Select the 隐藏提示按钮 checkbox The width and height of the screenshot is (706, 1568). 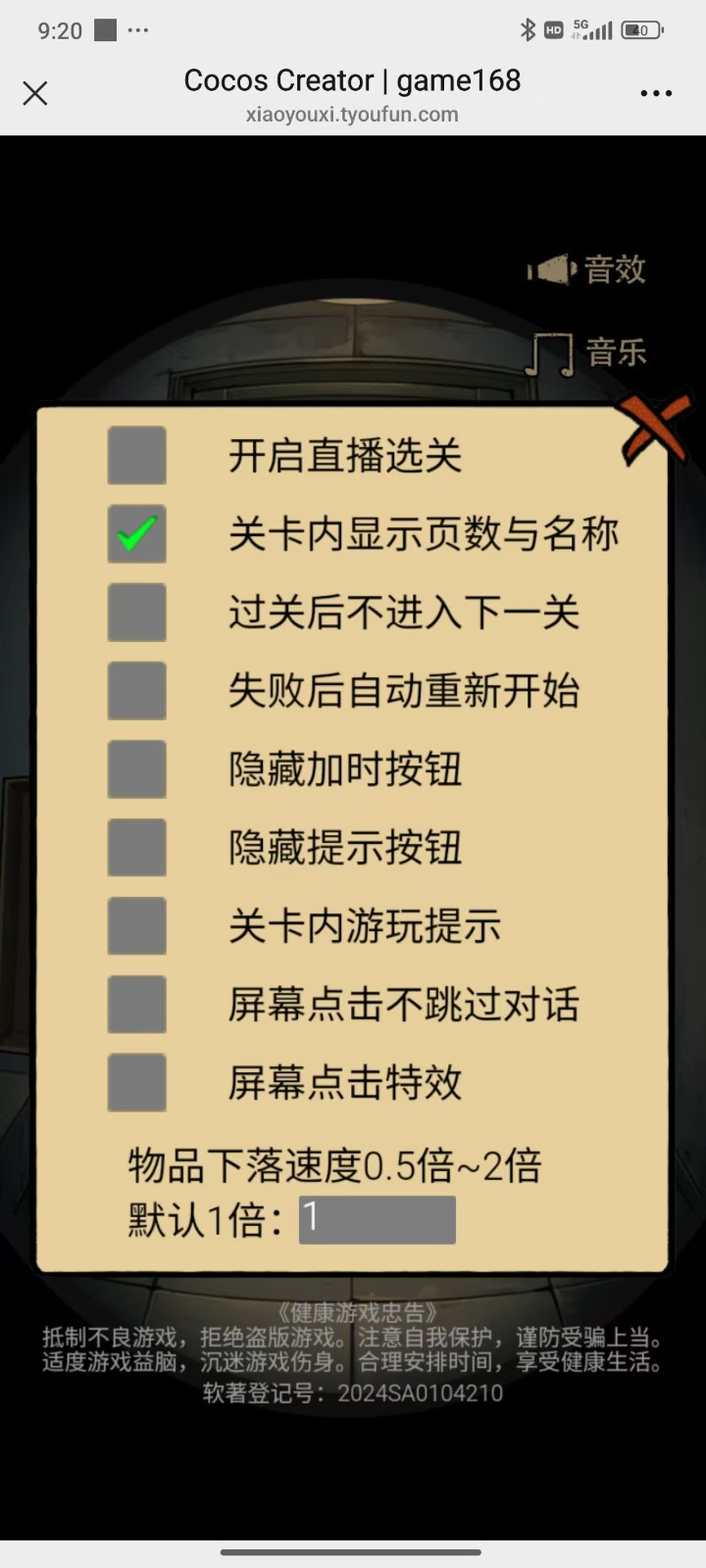137,848
